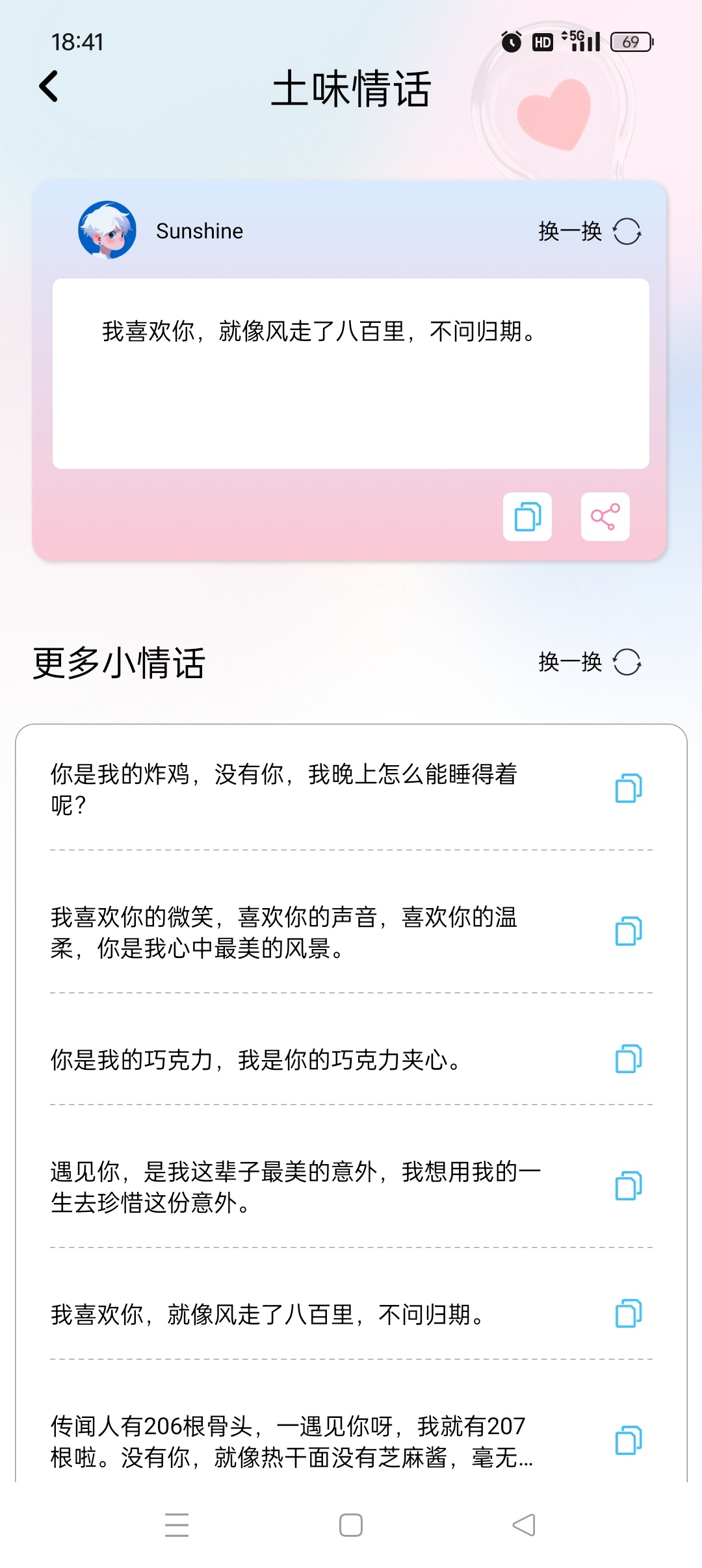This screenshot has width=702, height=1568.
Task: Copy the 我喜欢你的微笑 quote
Action: tap(629, 931)
